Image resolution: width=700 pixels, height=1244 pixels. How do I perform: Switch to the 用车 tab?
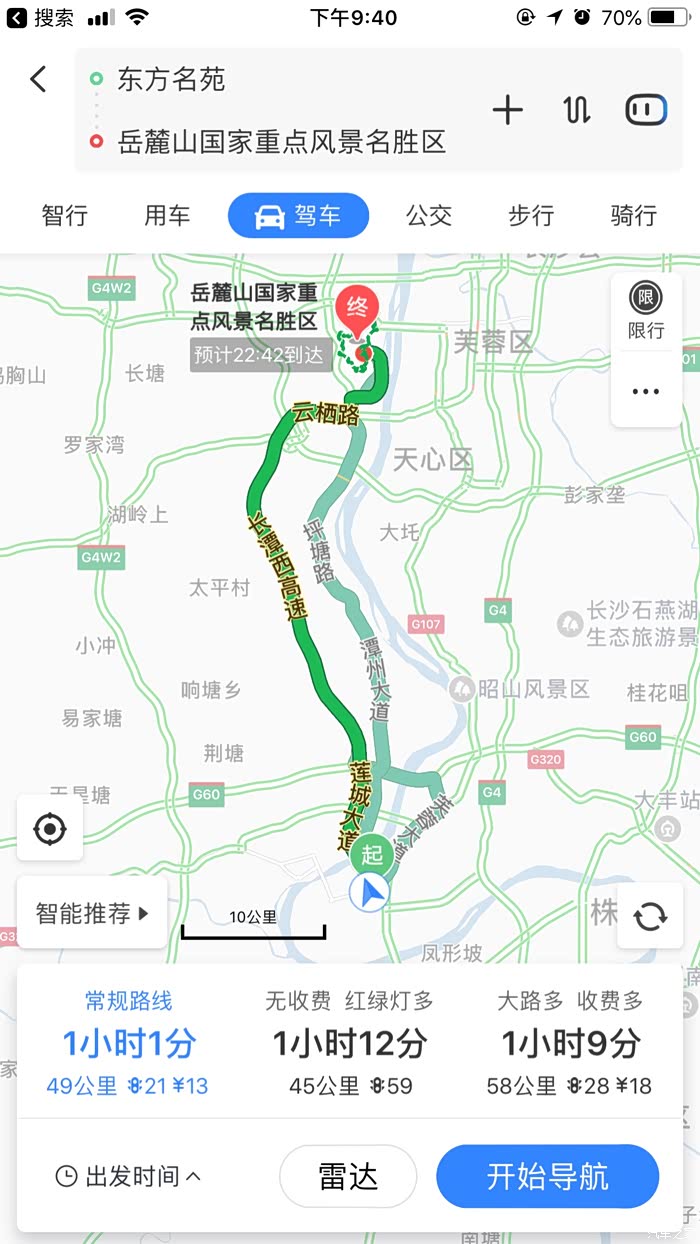coord(167,215)
